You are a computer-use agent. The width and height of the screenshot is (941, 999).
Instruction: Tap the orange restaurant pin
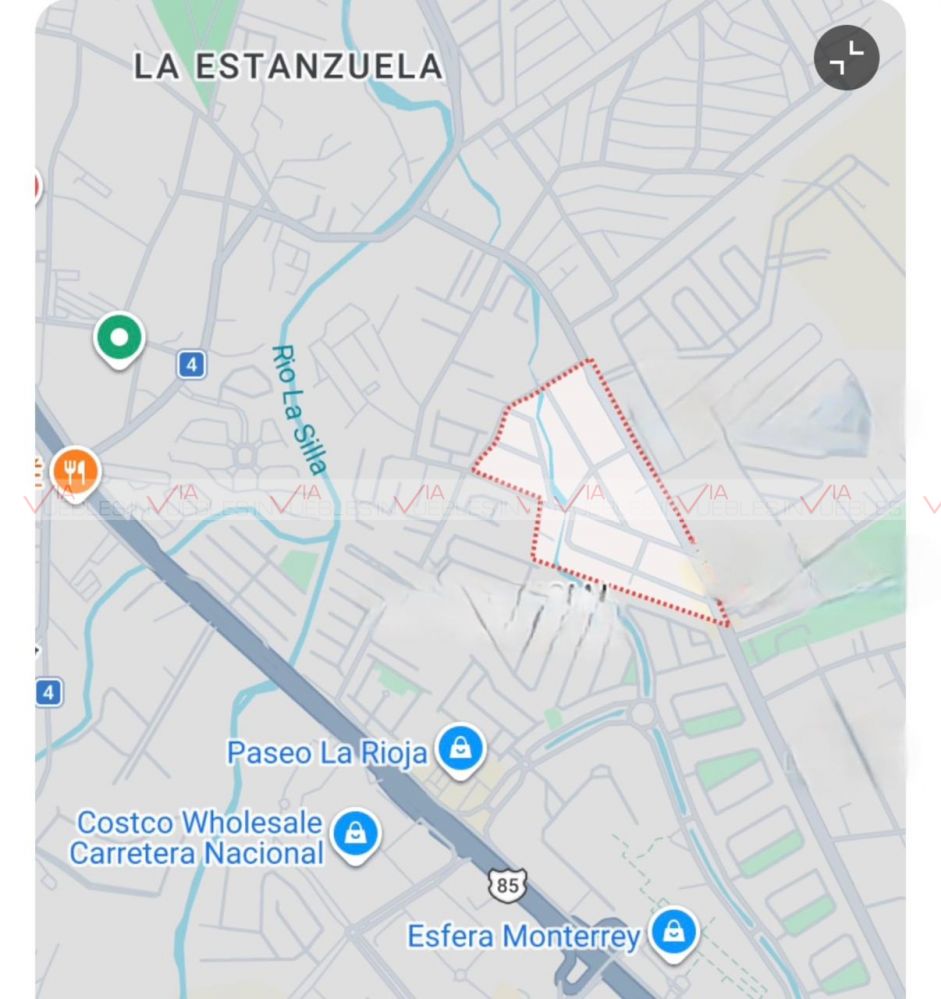point(75,472)
